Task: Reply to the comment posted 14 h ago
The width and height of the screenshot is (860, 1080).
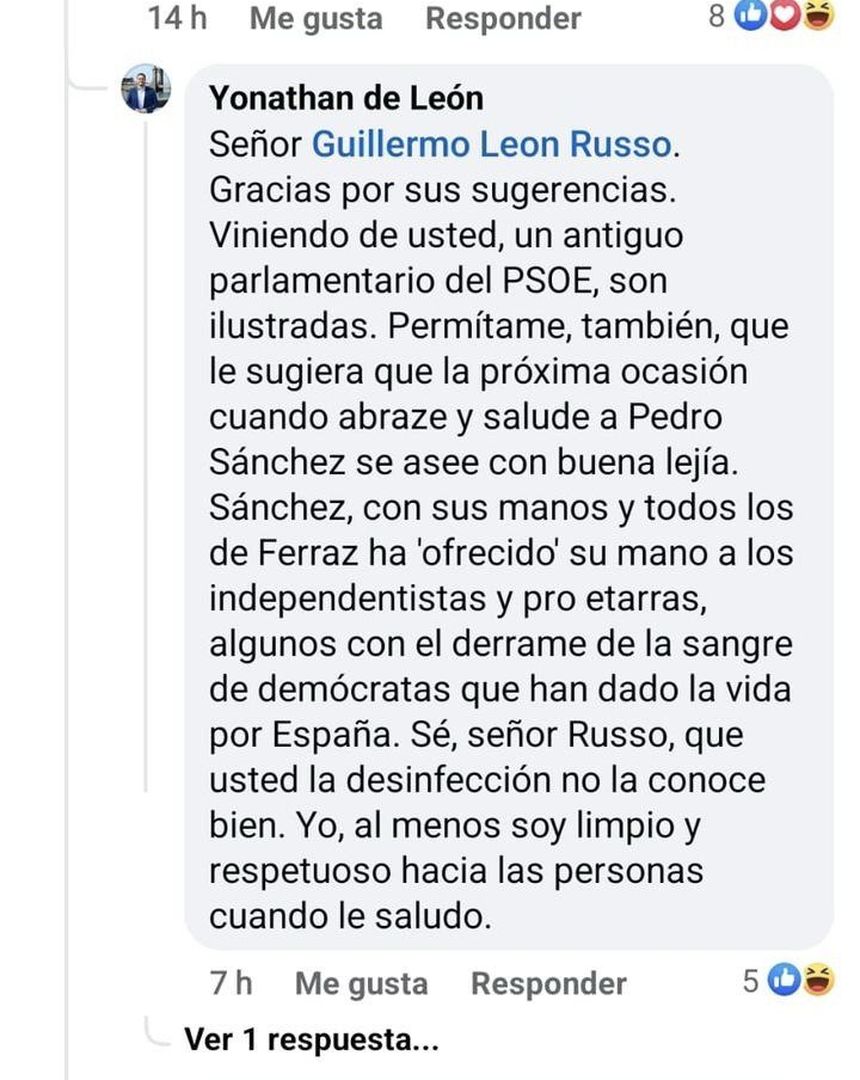Action: tap(503, 18)
